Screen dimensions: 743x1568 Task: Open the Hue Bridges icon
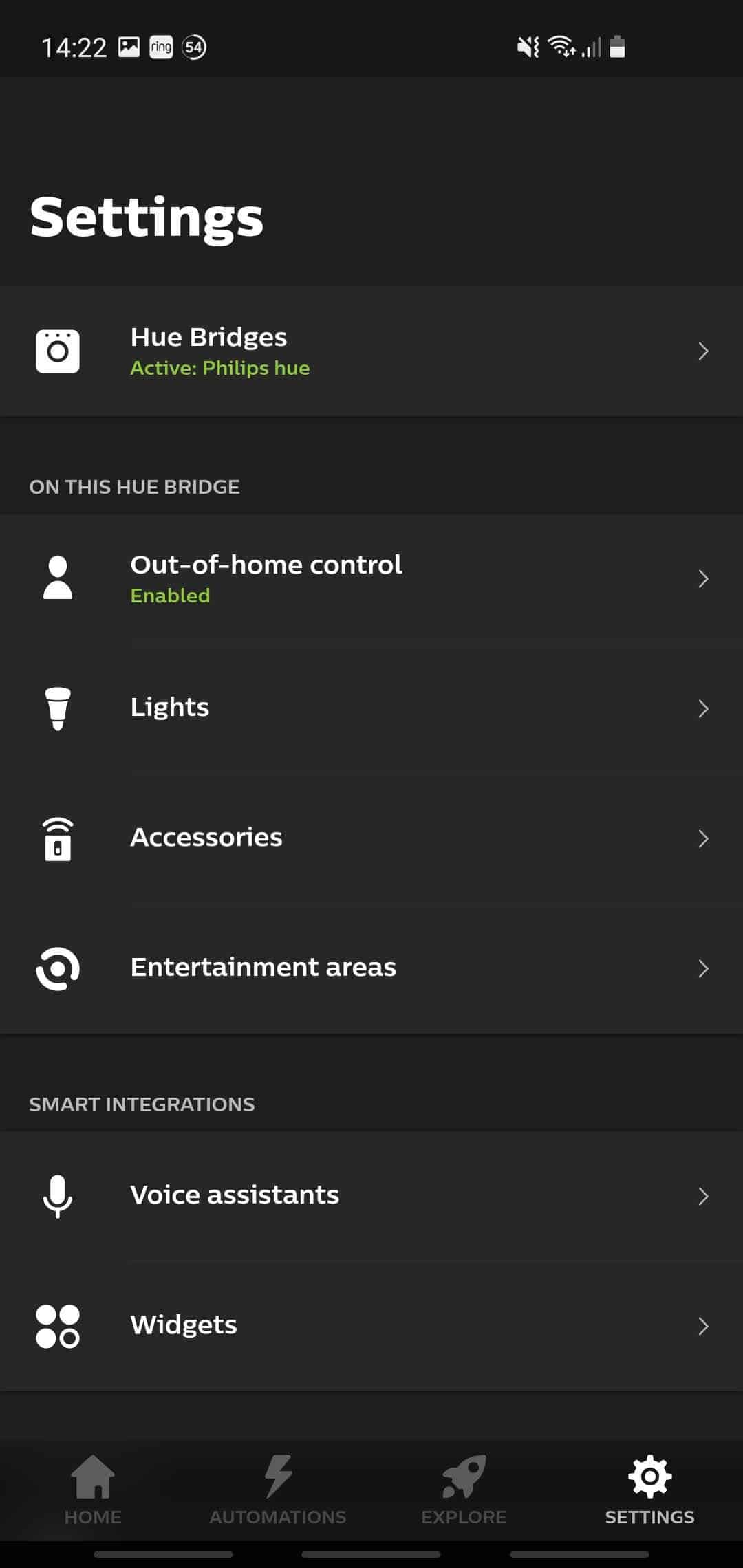58,351
